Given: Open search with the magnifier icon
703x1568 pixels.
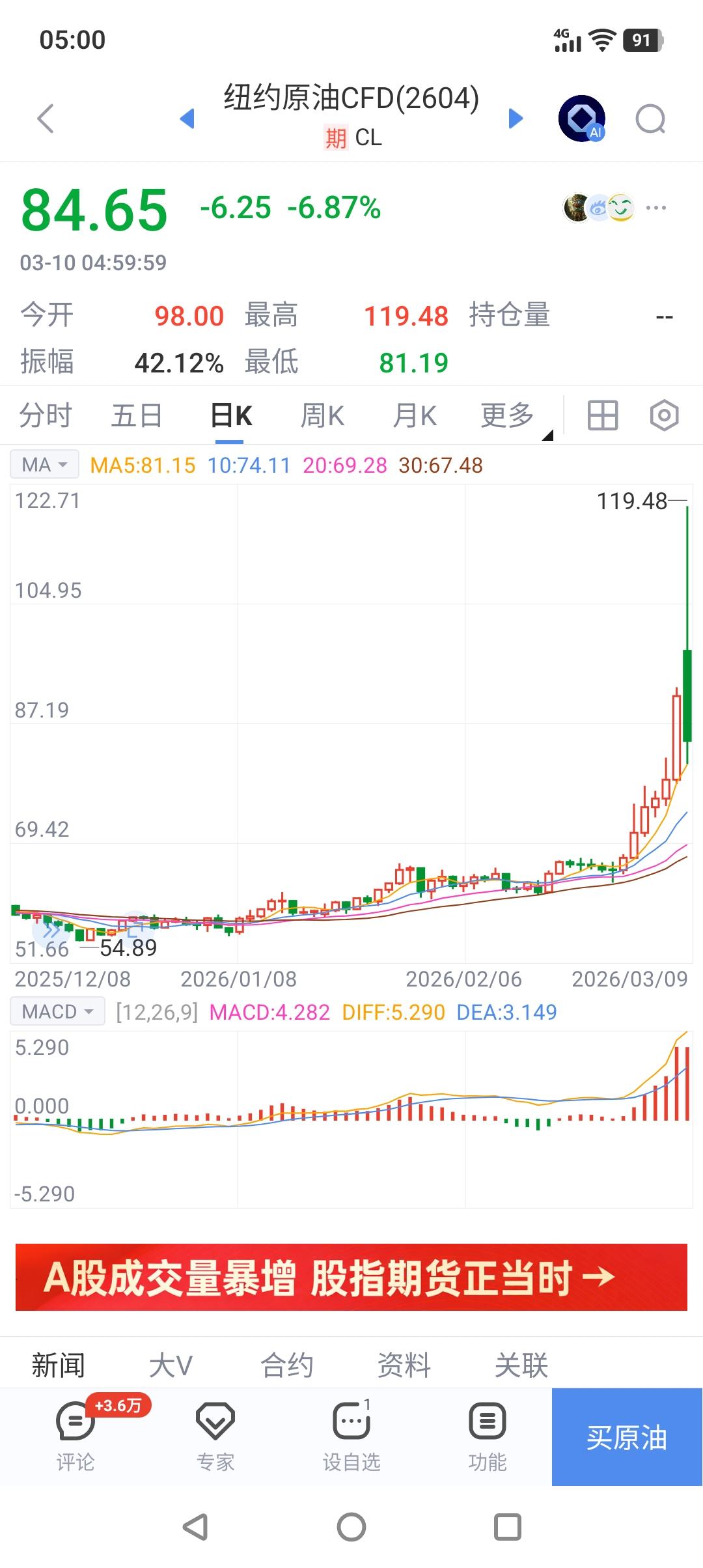Looking at the screenshot, I should (x=650, y=119).
